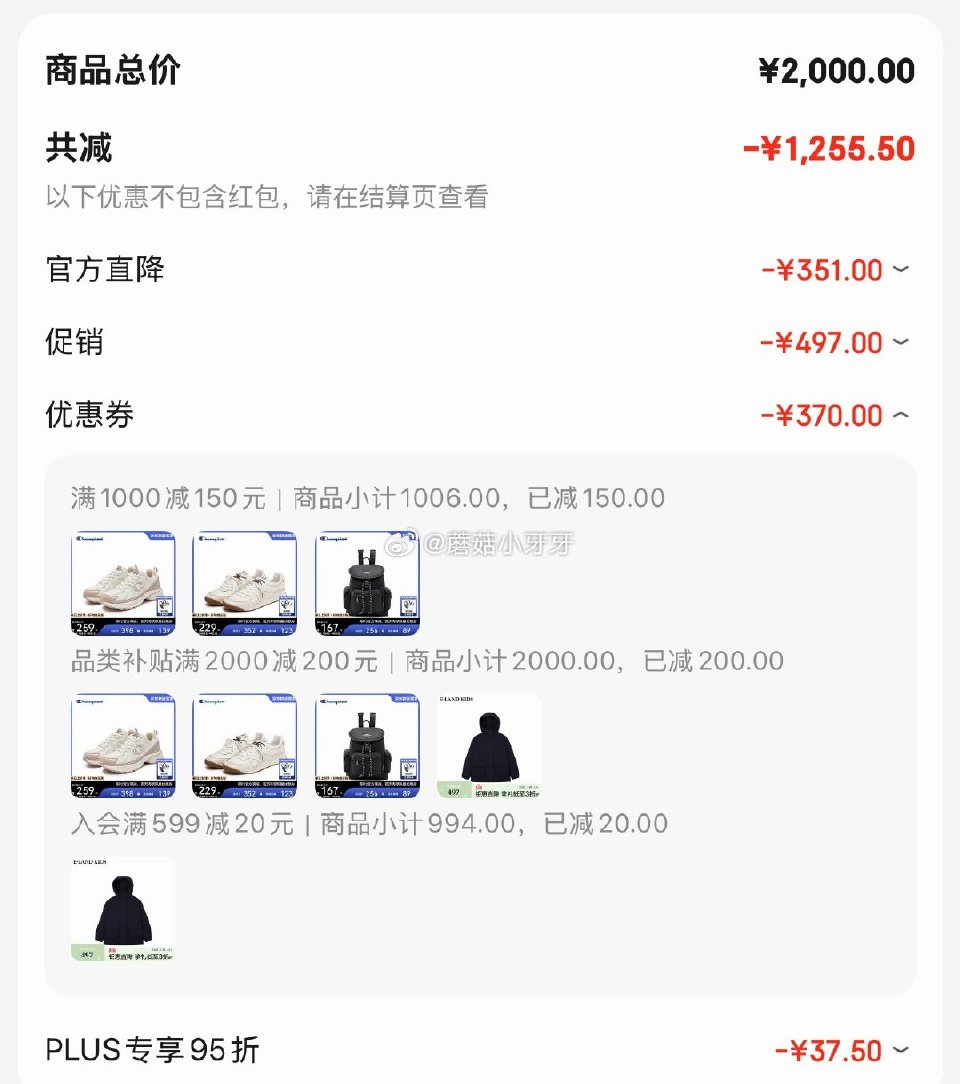Expand the 促销 discount breakdown
960x1084 pixels.
901,343
